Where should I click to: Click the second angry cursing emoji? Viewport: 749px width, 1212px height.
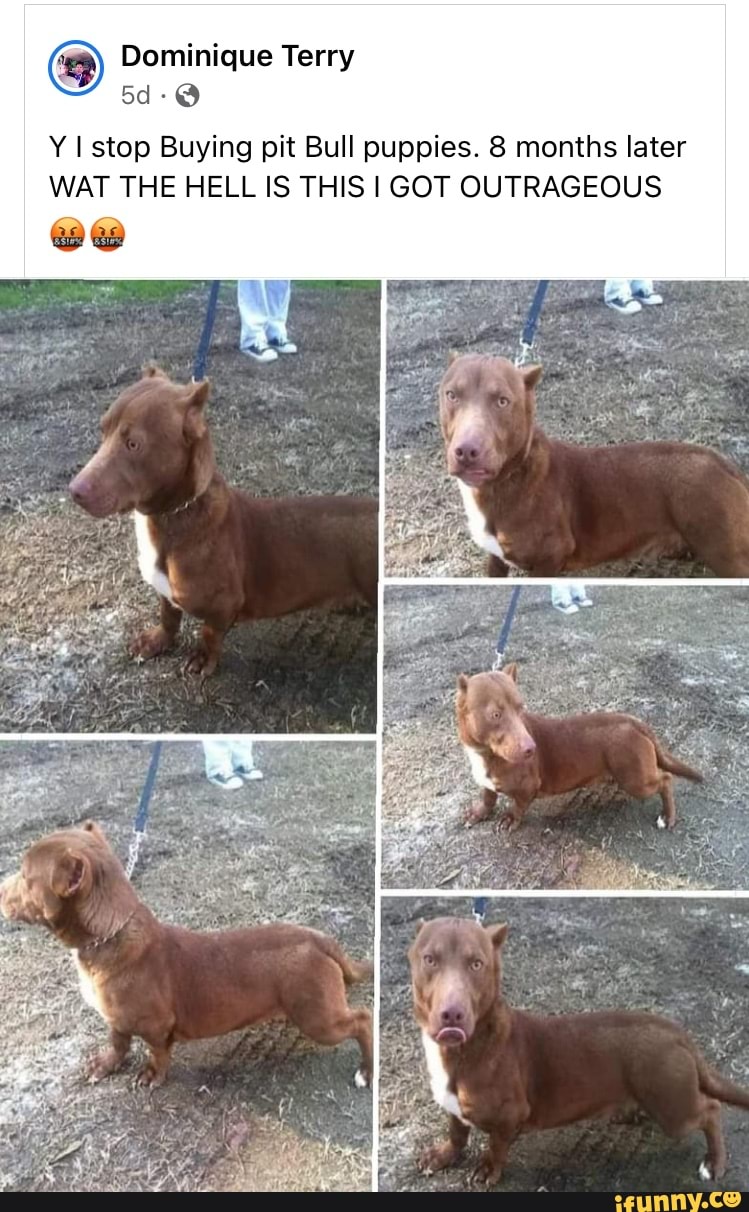click(110, 235)
